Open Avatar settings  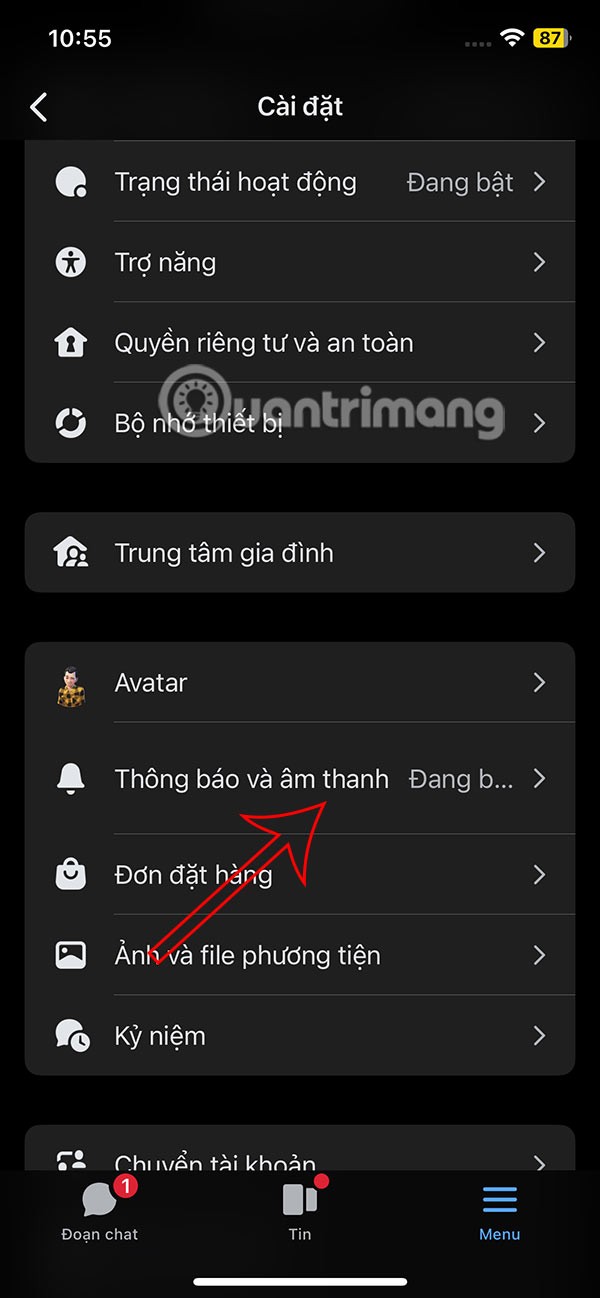pos(300,683)
